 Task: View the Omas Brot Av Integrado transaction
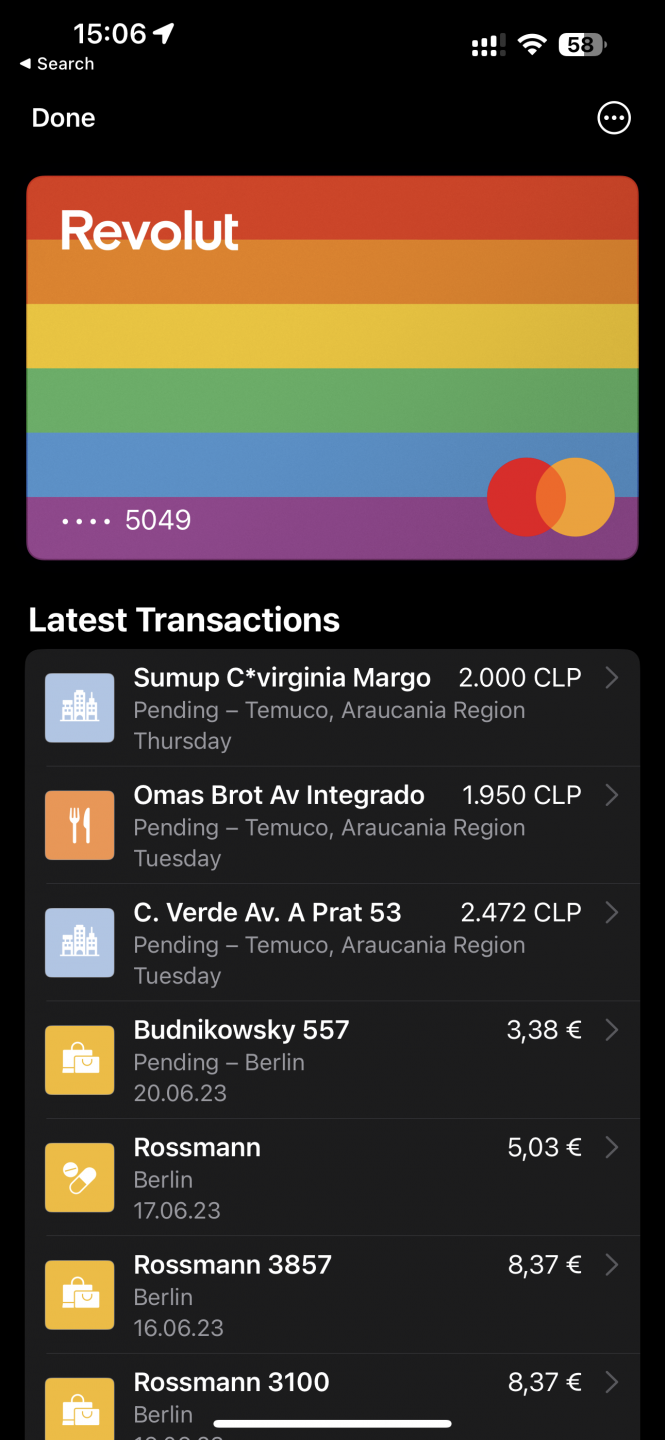point(332,825)
